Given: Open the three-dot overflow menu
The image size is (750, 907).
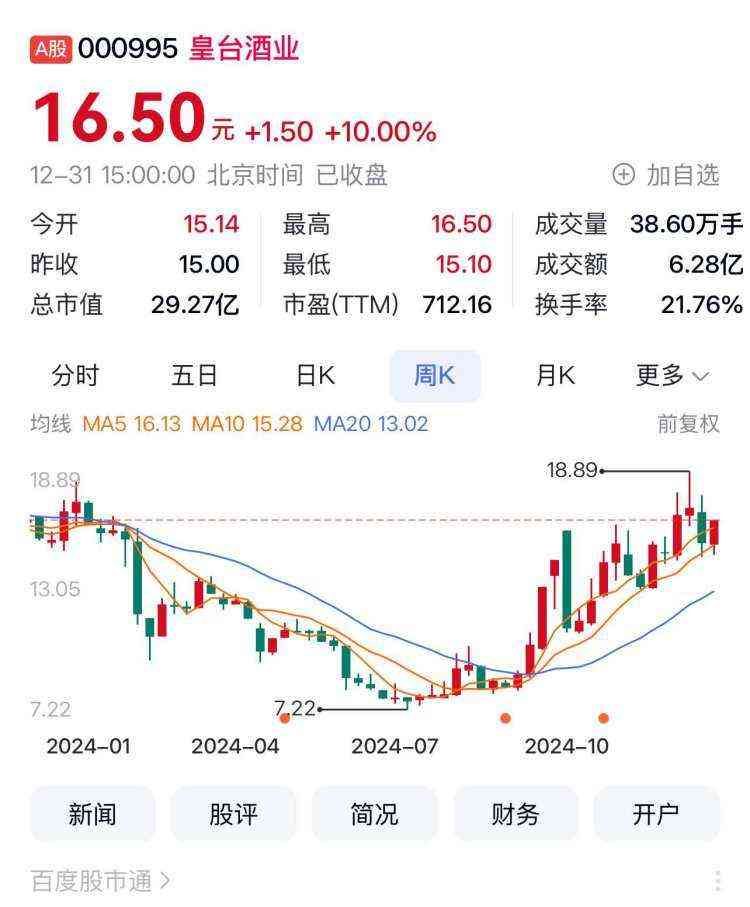Looking at the screenshot, I should [718, 881].
